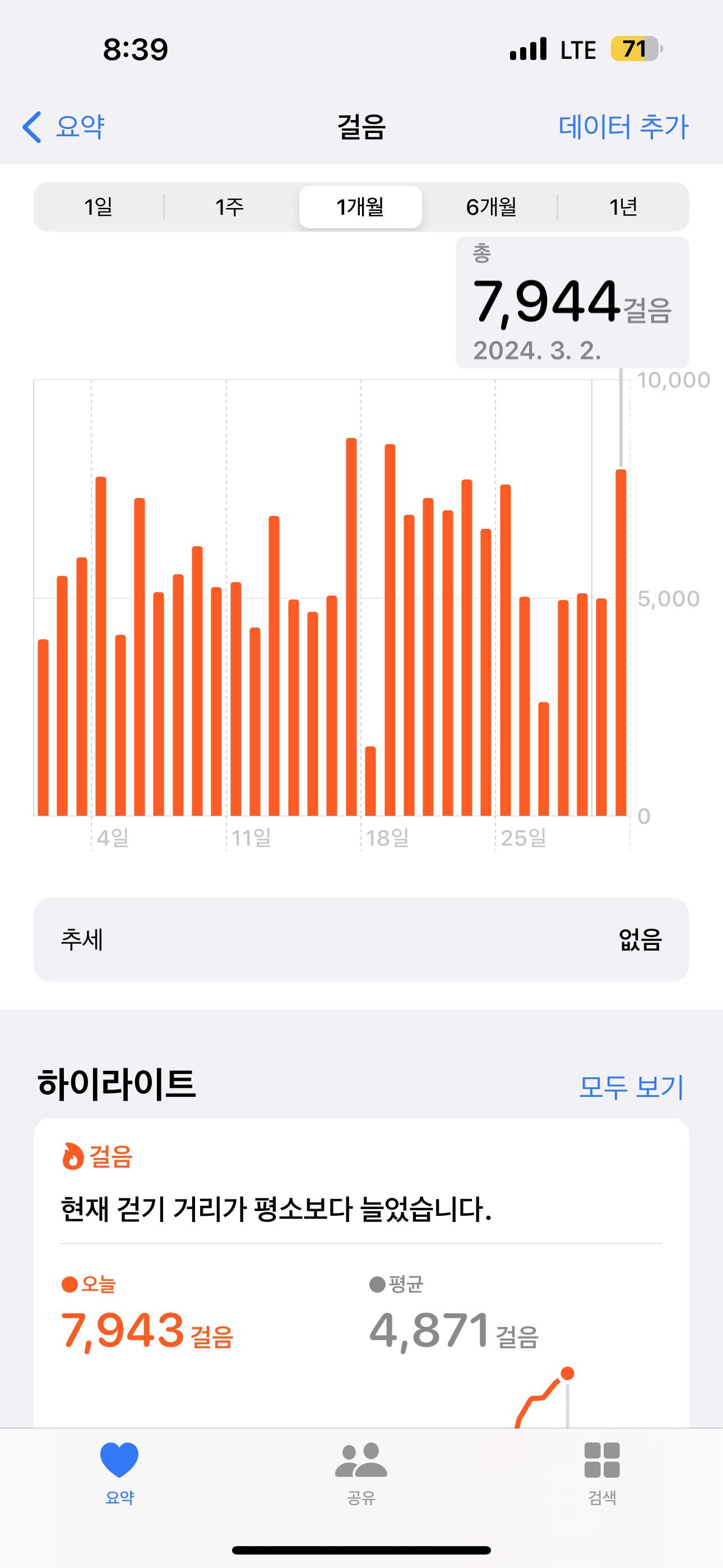
Task: Select the 1개월 range
Action: coord(360,207)
